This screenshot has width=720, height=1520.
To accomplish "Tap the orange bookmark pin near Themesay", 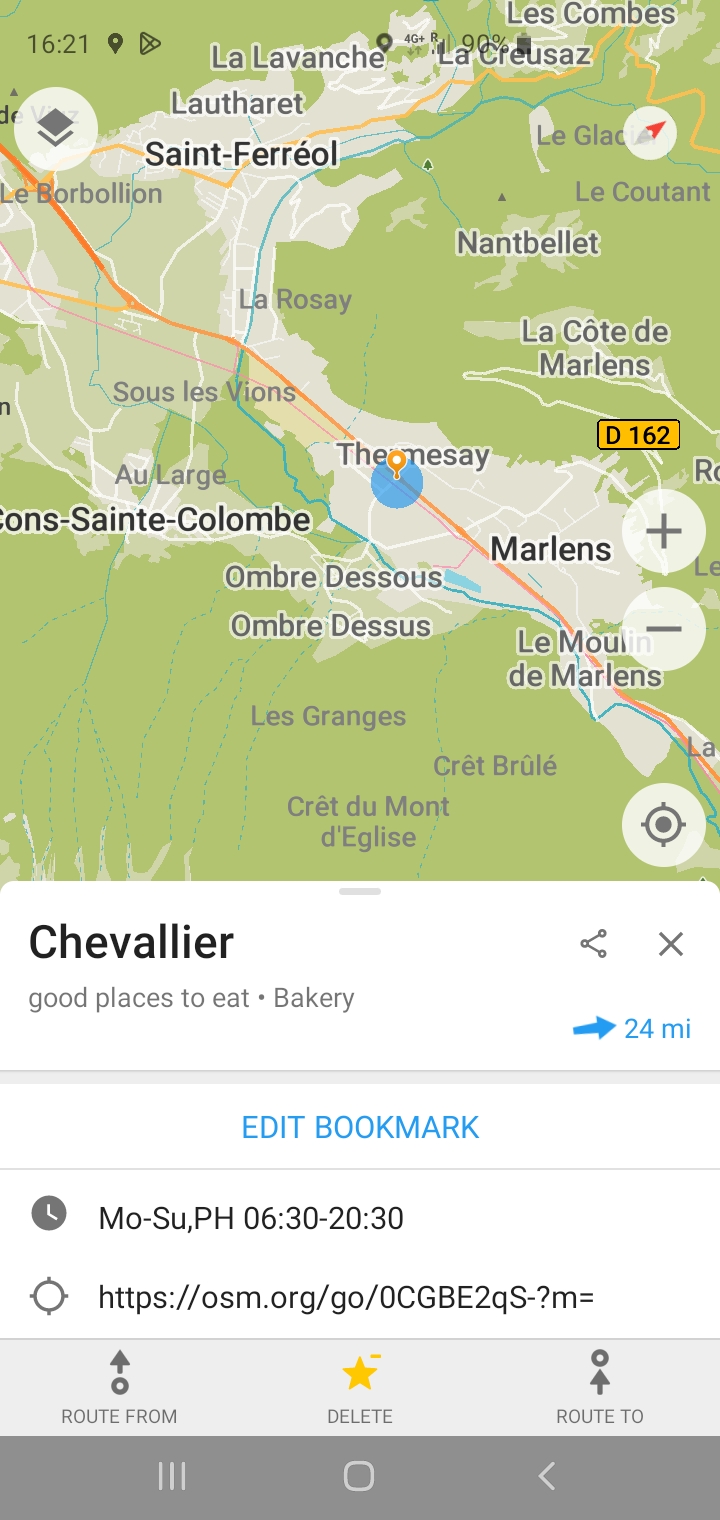I will [x=398, y=463].
